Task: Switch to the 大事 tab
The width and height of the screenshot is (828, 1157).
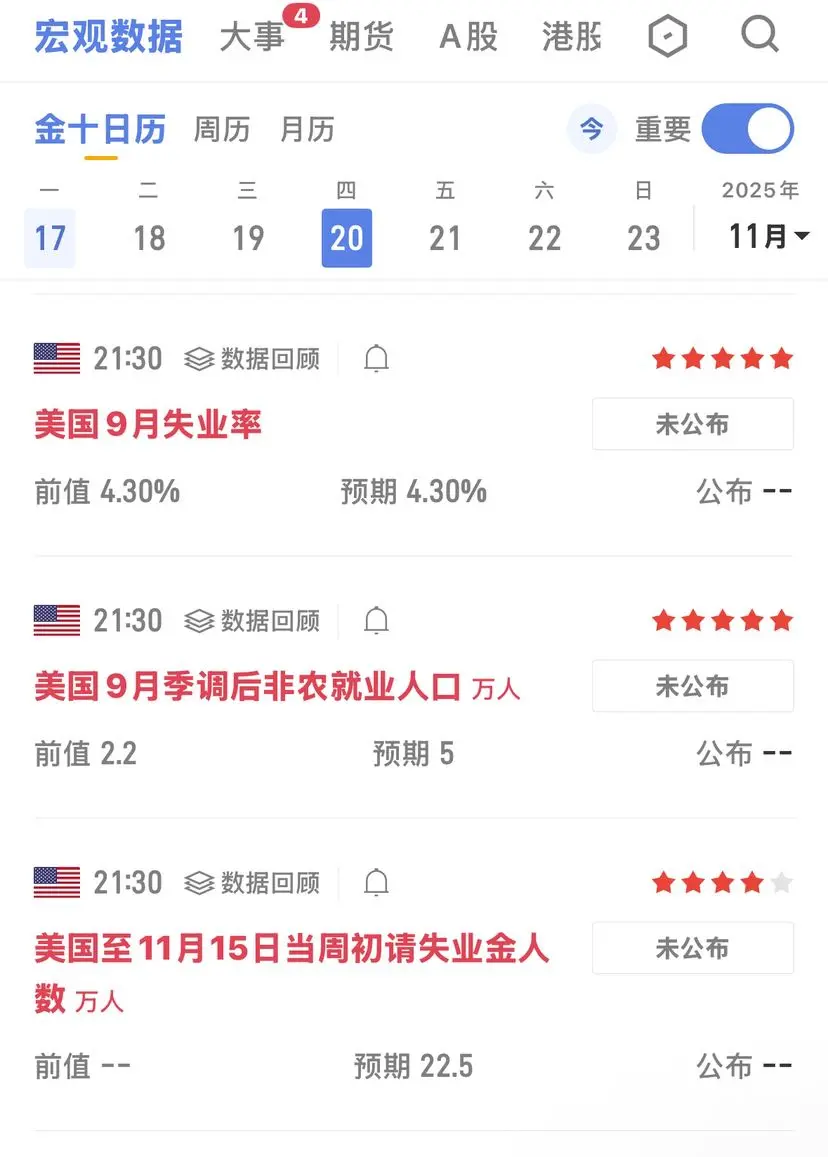Action: coord(252,37)
